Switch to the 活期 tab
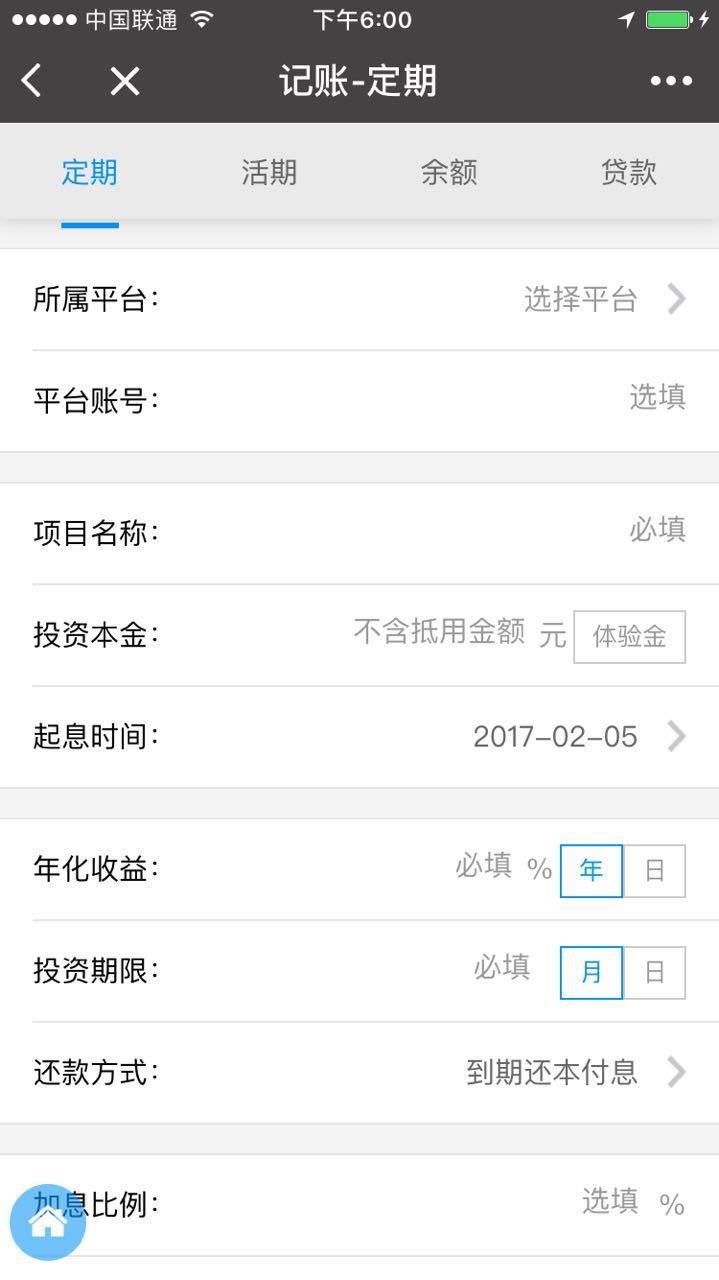This screenshot has height=1280, width=719. click(x=269, y=172)
